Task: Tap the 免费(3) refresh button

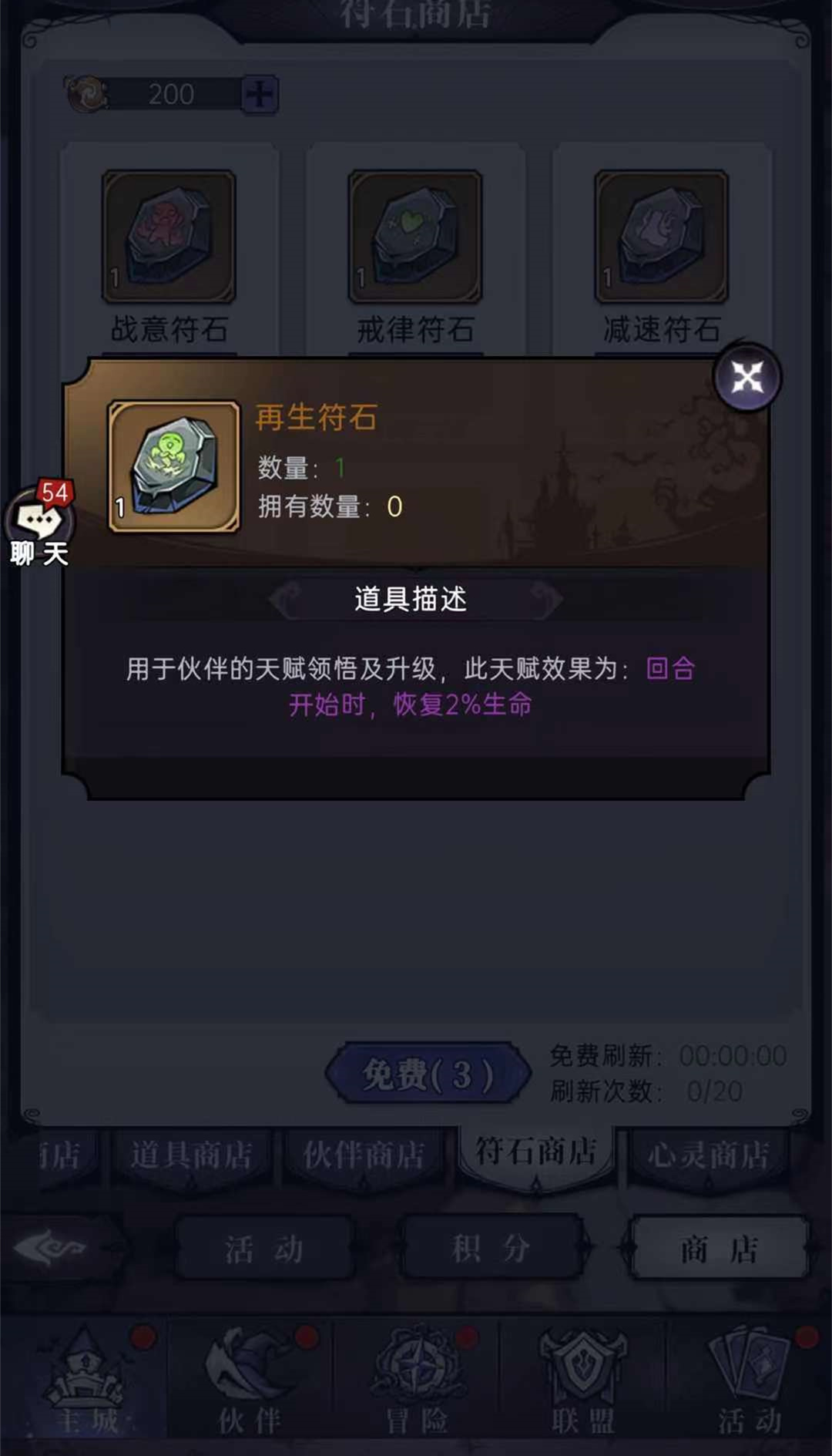Action: point(428,1074)
